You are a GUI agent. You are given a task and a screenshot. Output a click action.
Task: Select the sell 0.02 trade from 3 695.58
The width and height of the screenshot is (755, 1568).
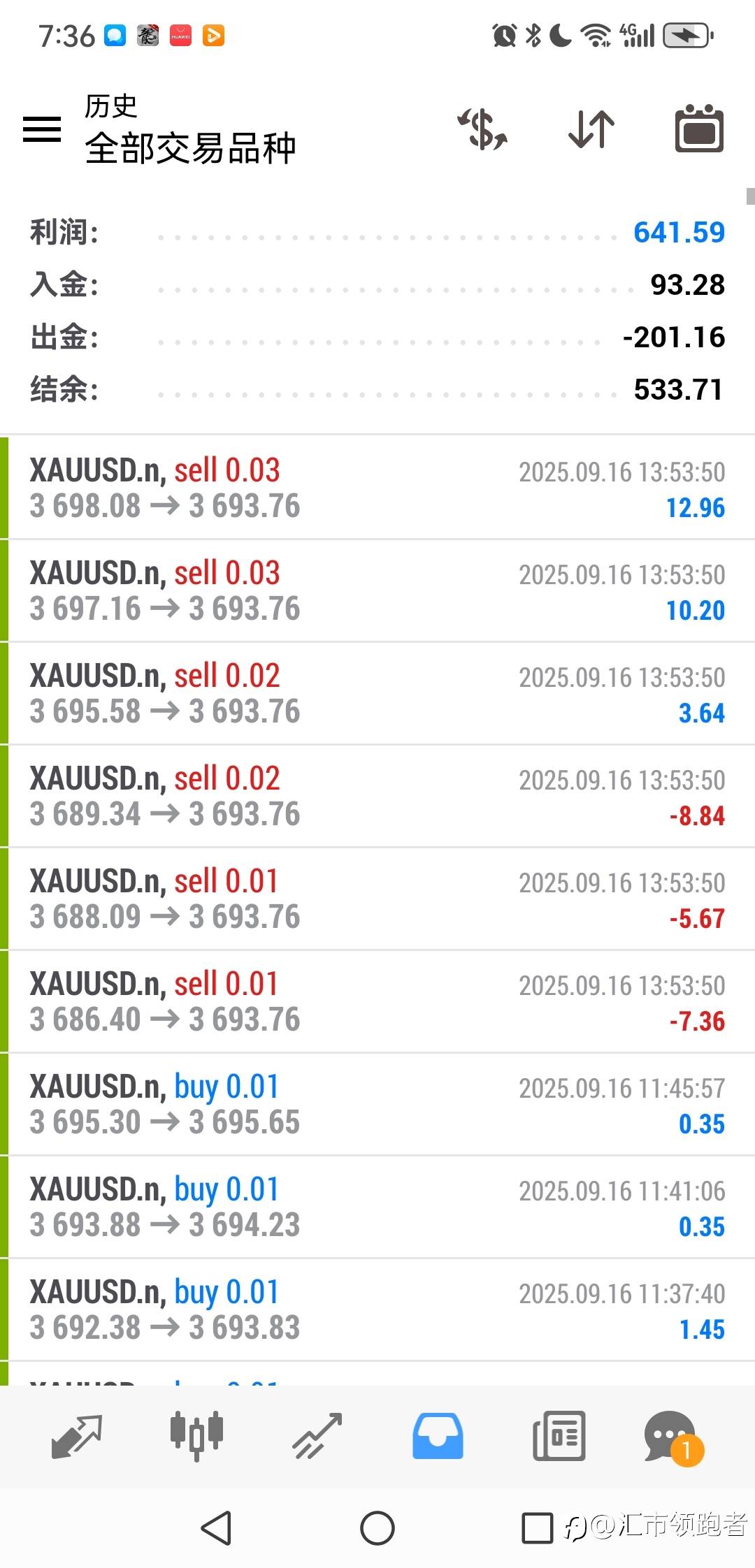point(377,693)
